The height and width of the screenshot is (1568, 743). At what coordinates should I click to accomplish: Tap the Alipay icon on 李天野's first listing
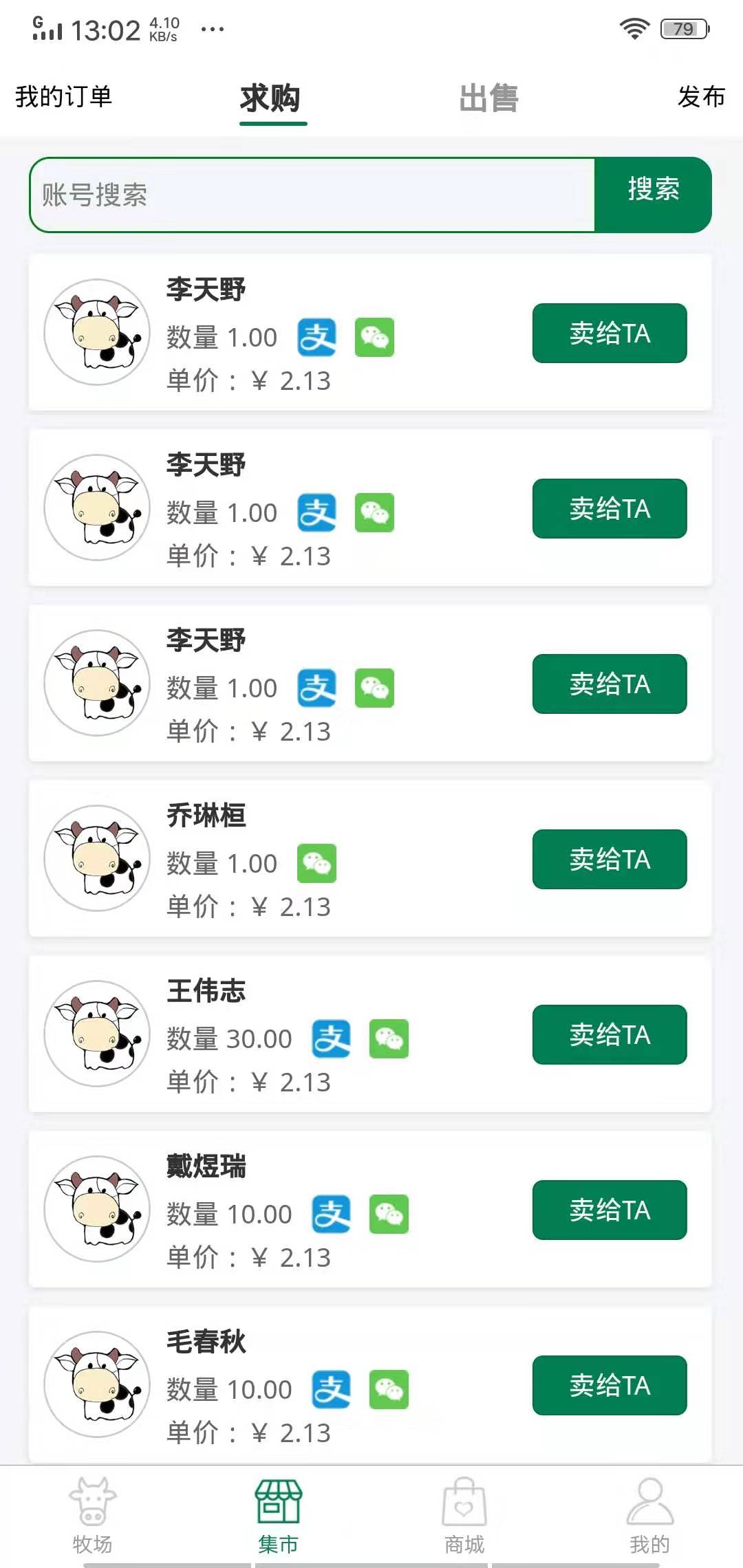tap(318, 337)
